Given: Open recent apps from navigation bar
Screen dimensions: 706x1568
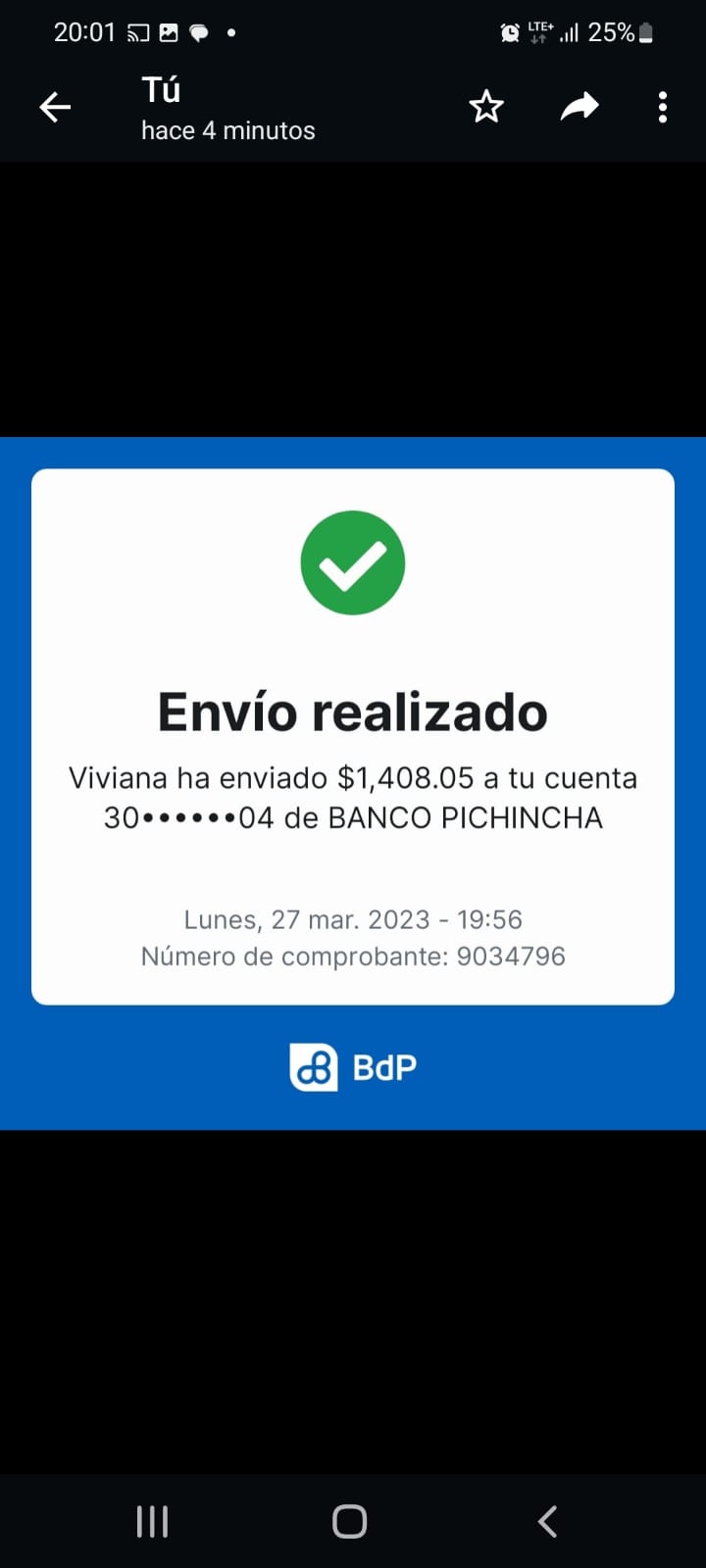Looking at the screenshot, I should 152,1521.
